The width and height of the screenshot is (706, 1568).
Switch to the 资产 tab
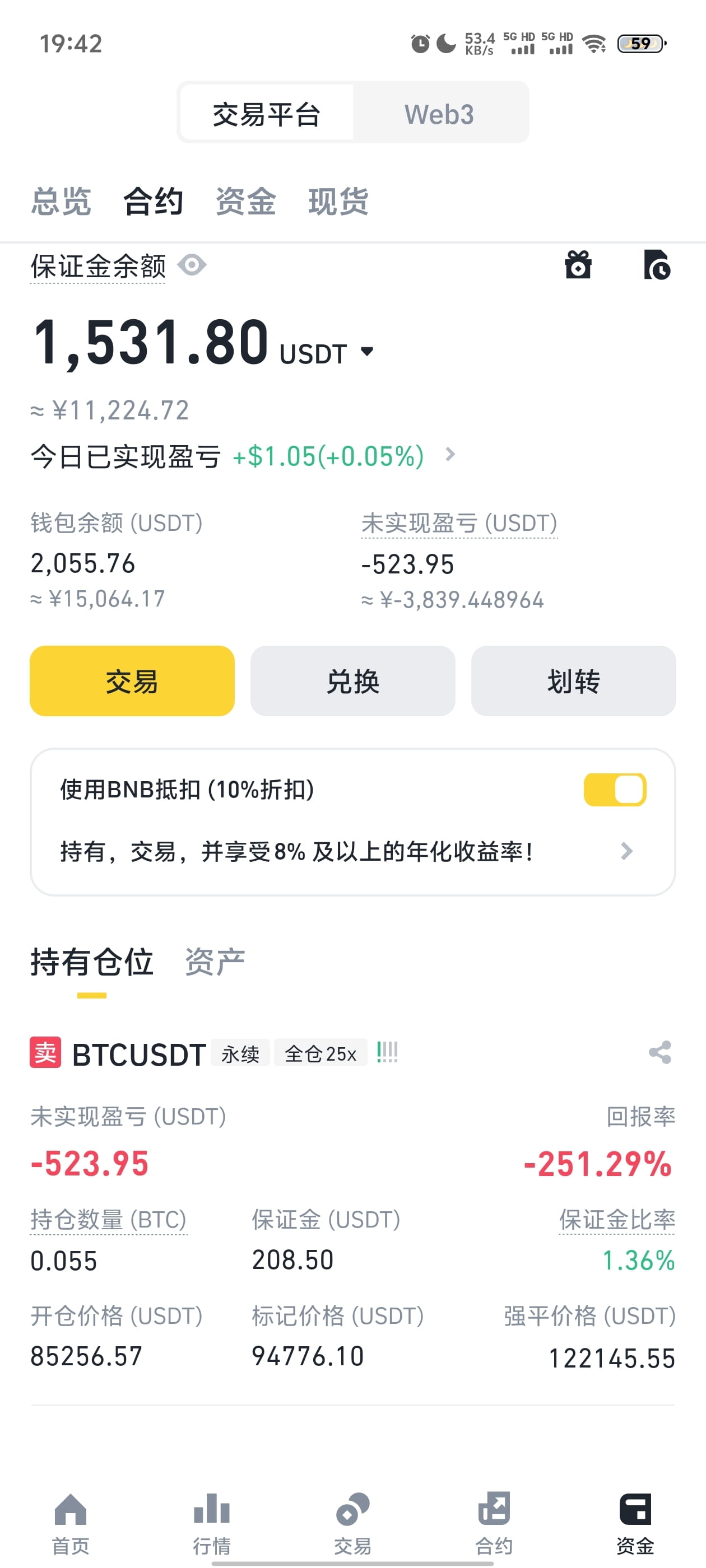pyautogui.click(x=215, y=962)
